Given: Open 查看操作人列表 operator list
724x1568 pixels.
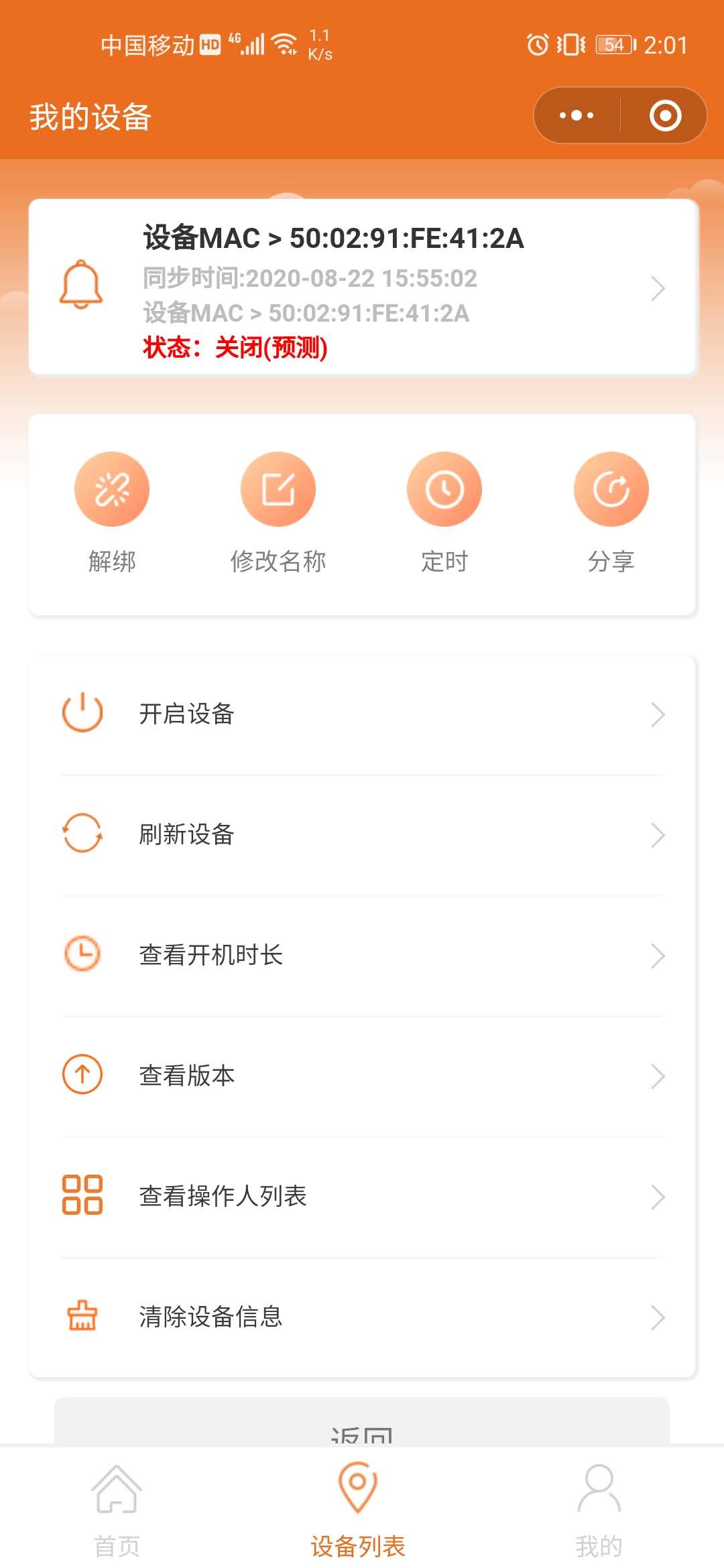Looking at the screenshot, I should coord(362,1197).
